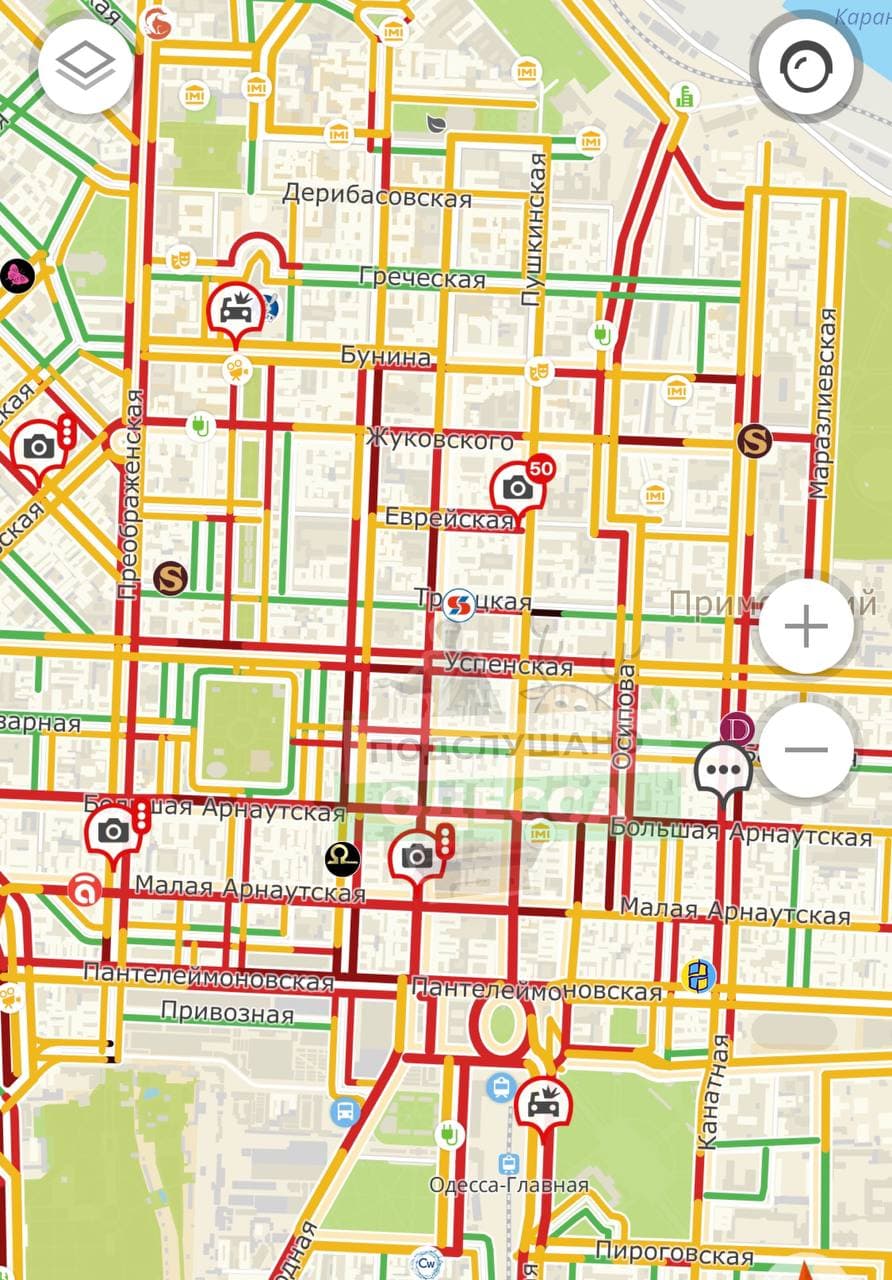
Task: Tap the compass orientation button
Action: tap(806, 66)
